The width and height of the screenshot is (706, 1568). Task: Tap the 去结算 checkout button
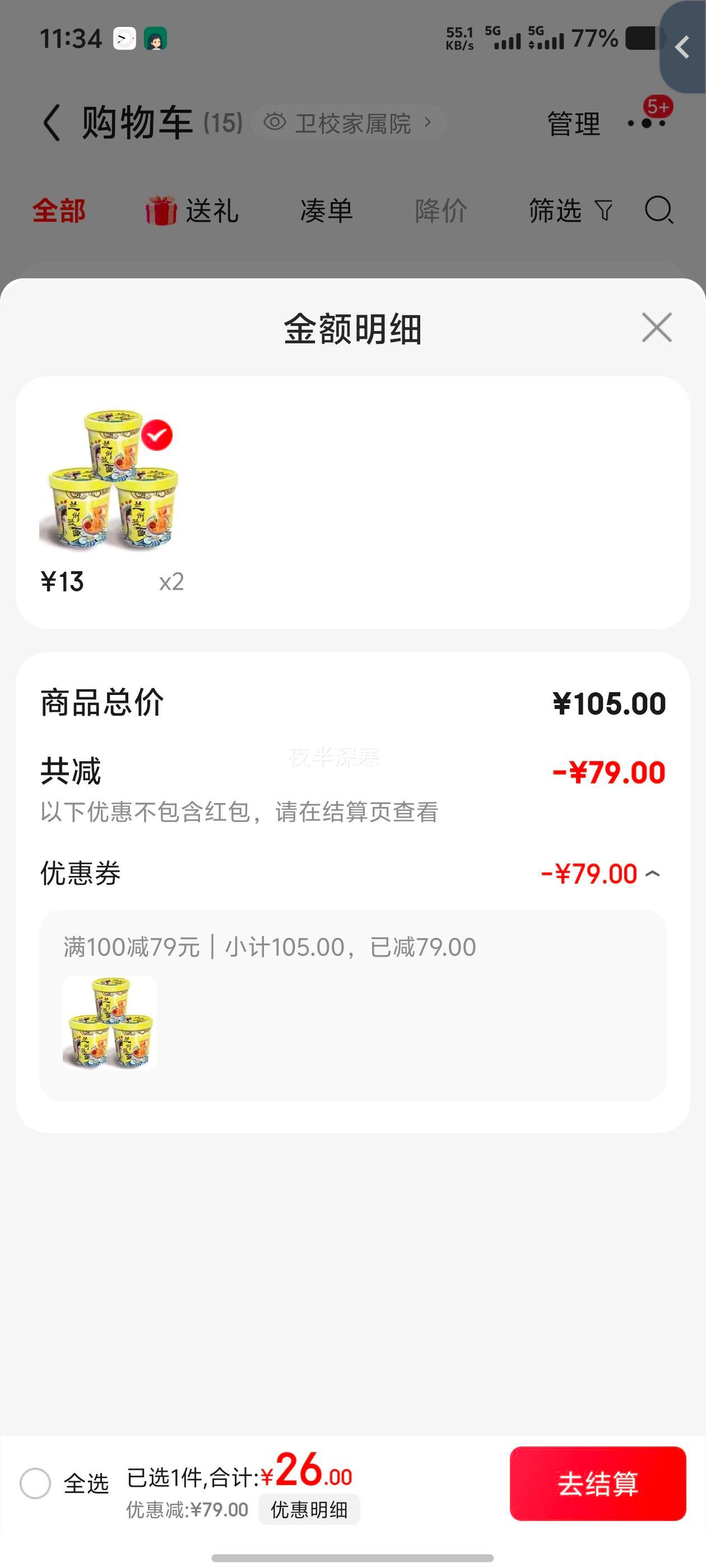[x=599, y=1483]
